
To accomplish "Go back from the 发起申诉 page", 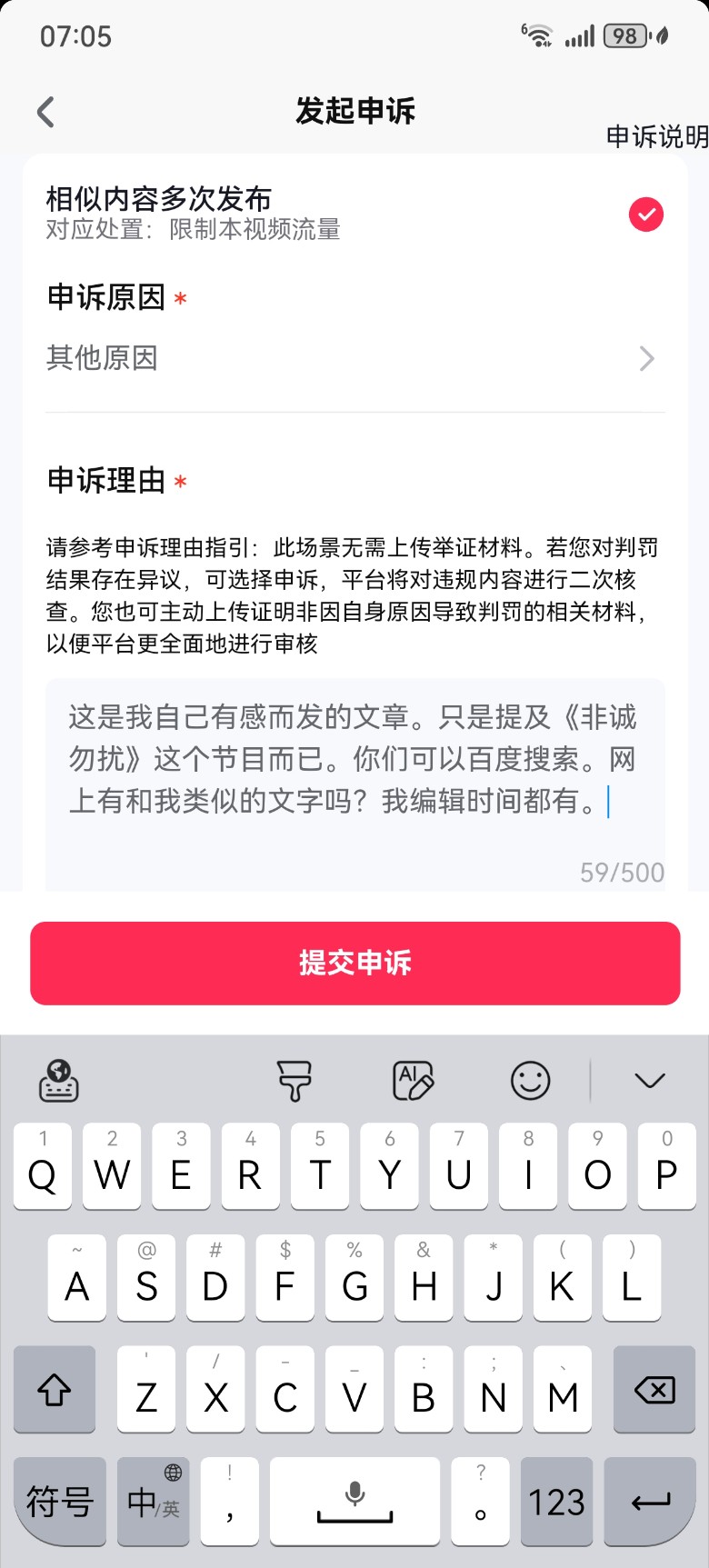I will click(45, 112).
